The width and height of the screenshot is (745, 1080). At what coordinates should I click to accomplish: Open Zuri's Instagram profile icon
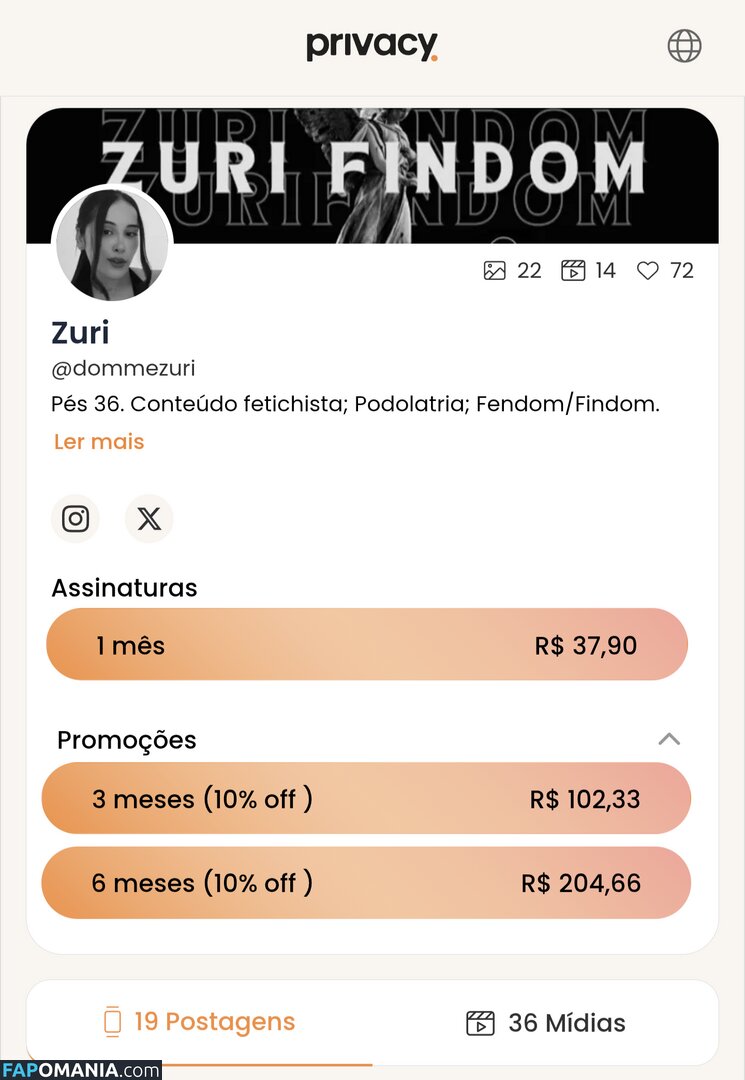[75, 519]
